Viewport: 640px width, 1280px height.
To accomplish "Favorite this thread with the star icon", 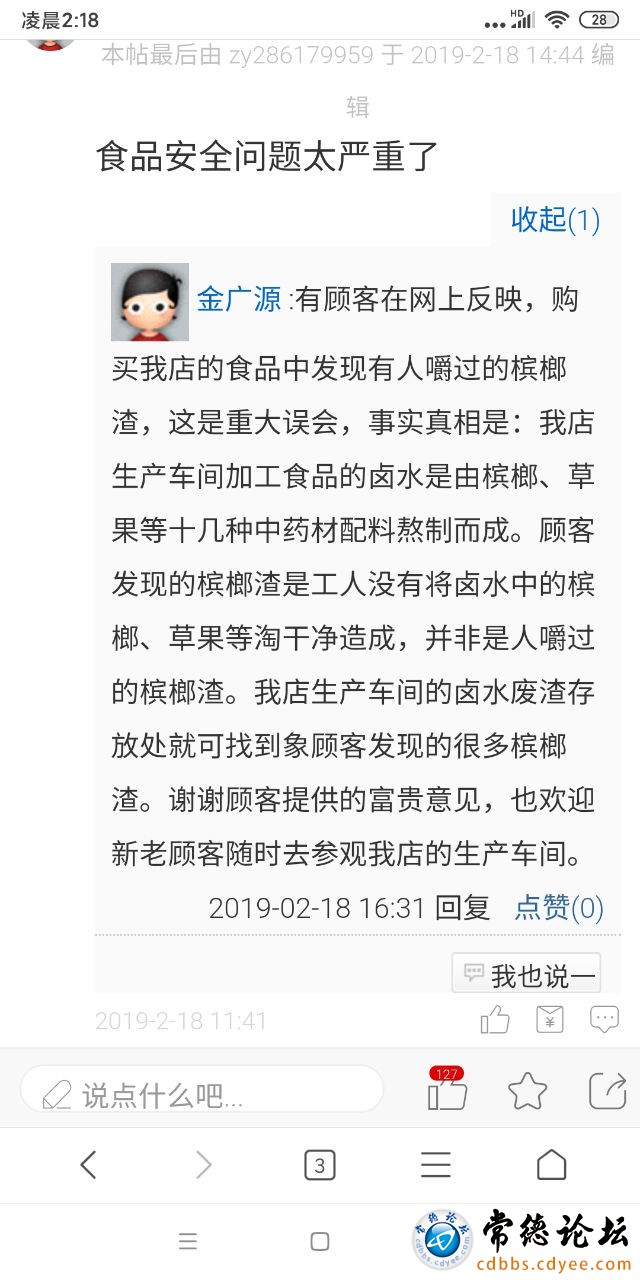I will pyautogui.click(x=527, y=1091).
